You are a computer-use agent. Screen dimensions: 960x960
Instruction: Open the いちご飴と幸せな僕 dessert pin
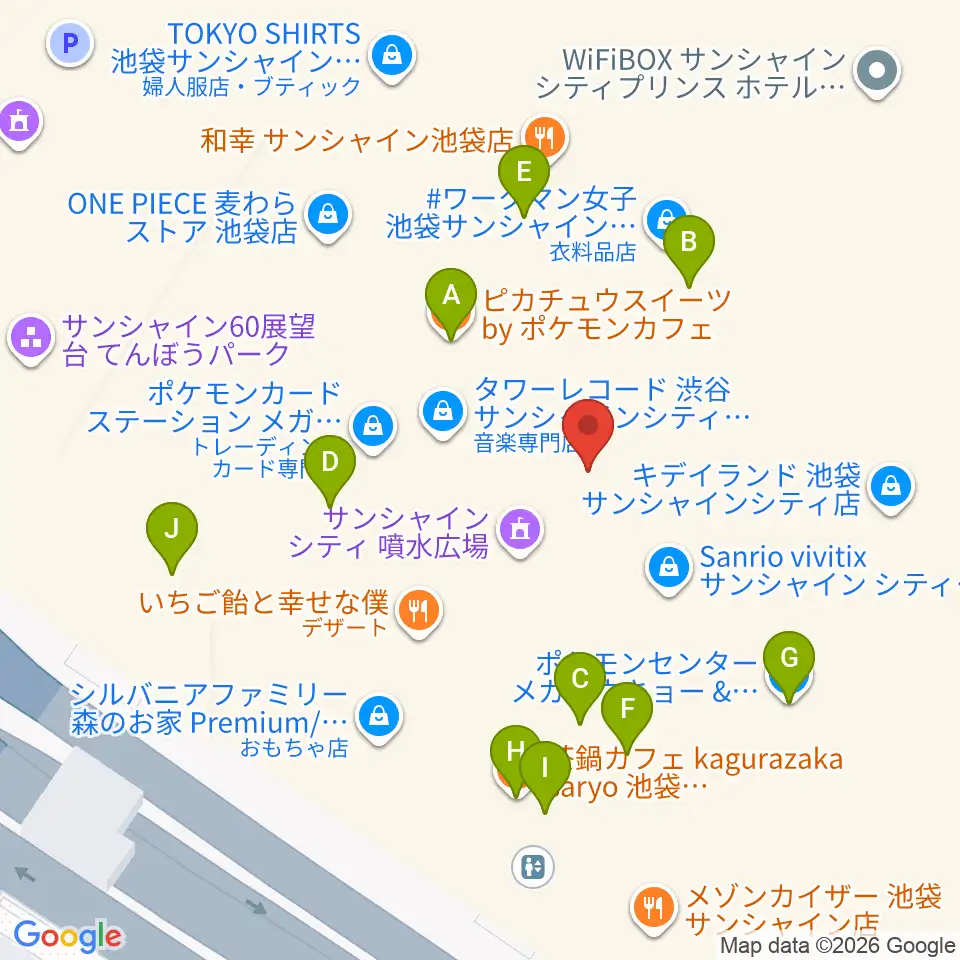tap(416, 607)
